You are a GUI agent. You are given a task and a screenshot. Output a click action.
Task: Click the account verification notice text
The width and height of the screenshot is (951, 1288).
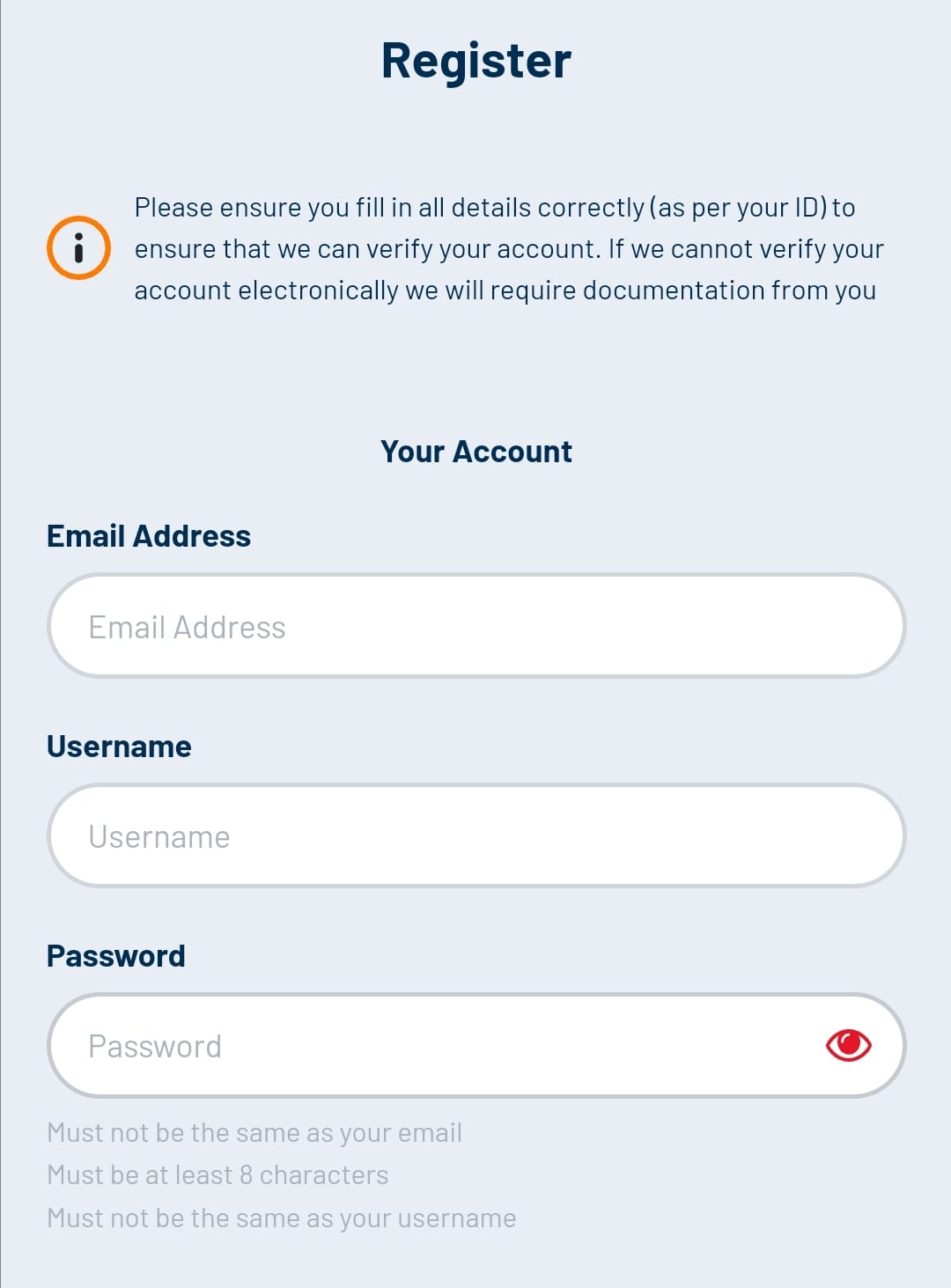coord(509,247)
